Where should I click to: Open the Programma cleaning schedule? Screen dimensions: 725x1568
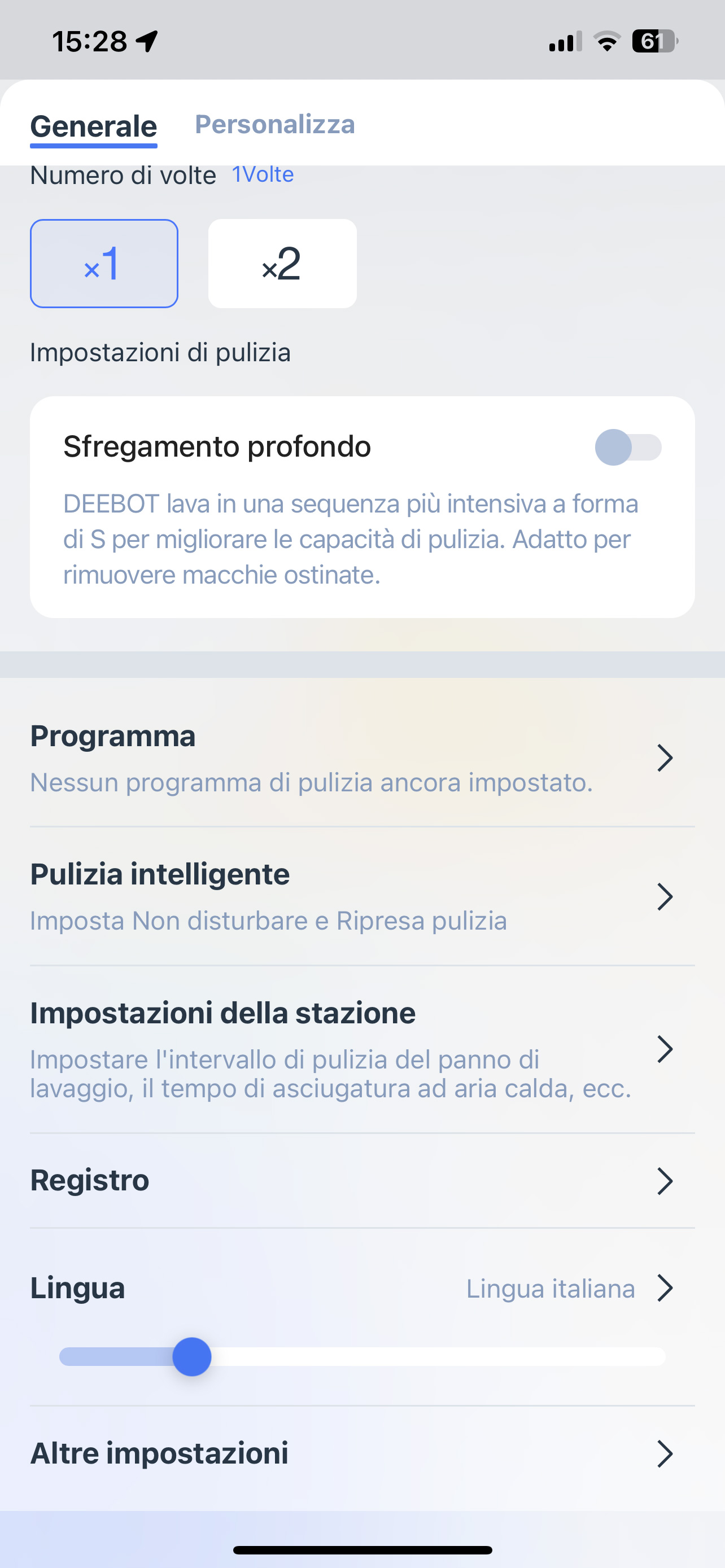362,758
